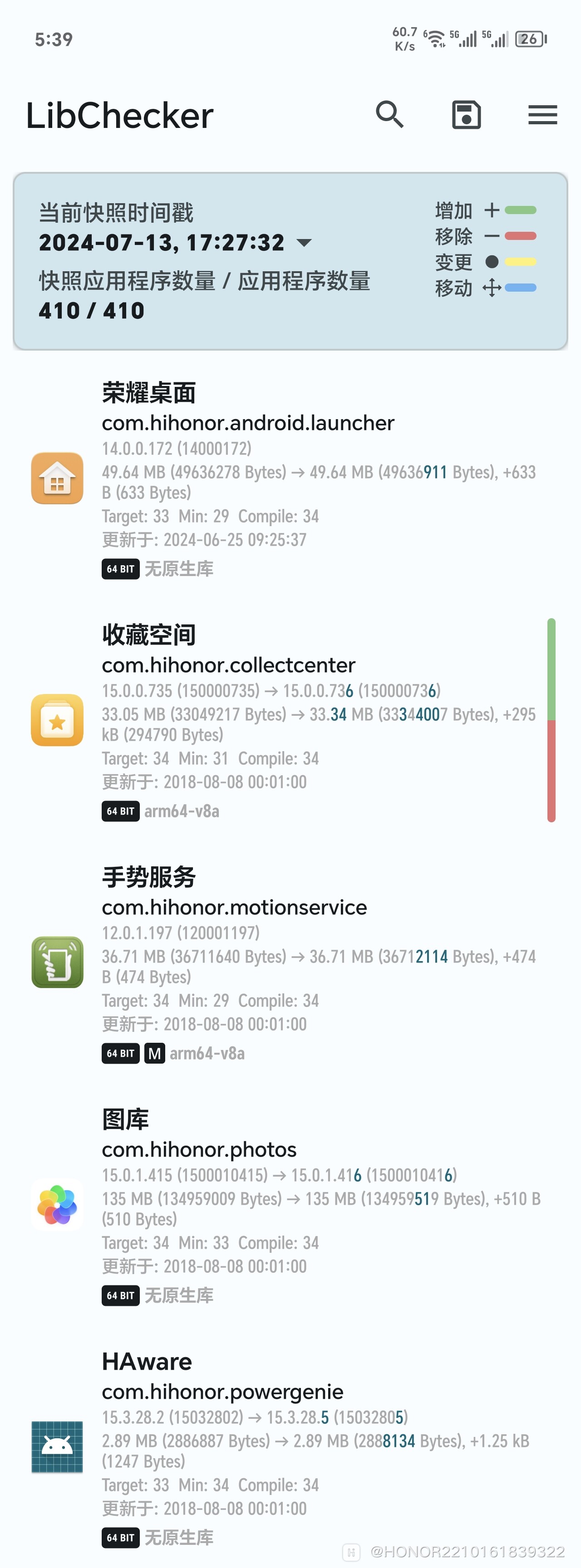
Task: Toggle the 64 BIT badge on 荣耀桌面
Action: pyautogui.click(x=120, y=569)
